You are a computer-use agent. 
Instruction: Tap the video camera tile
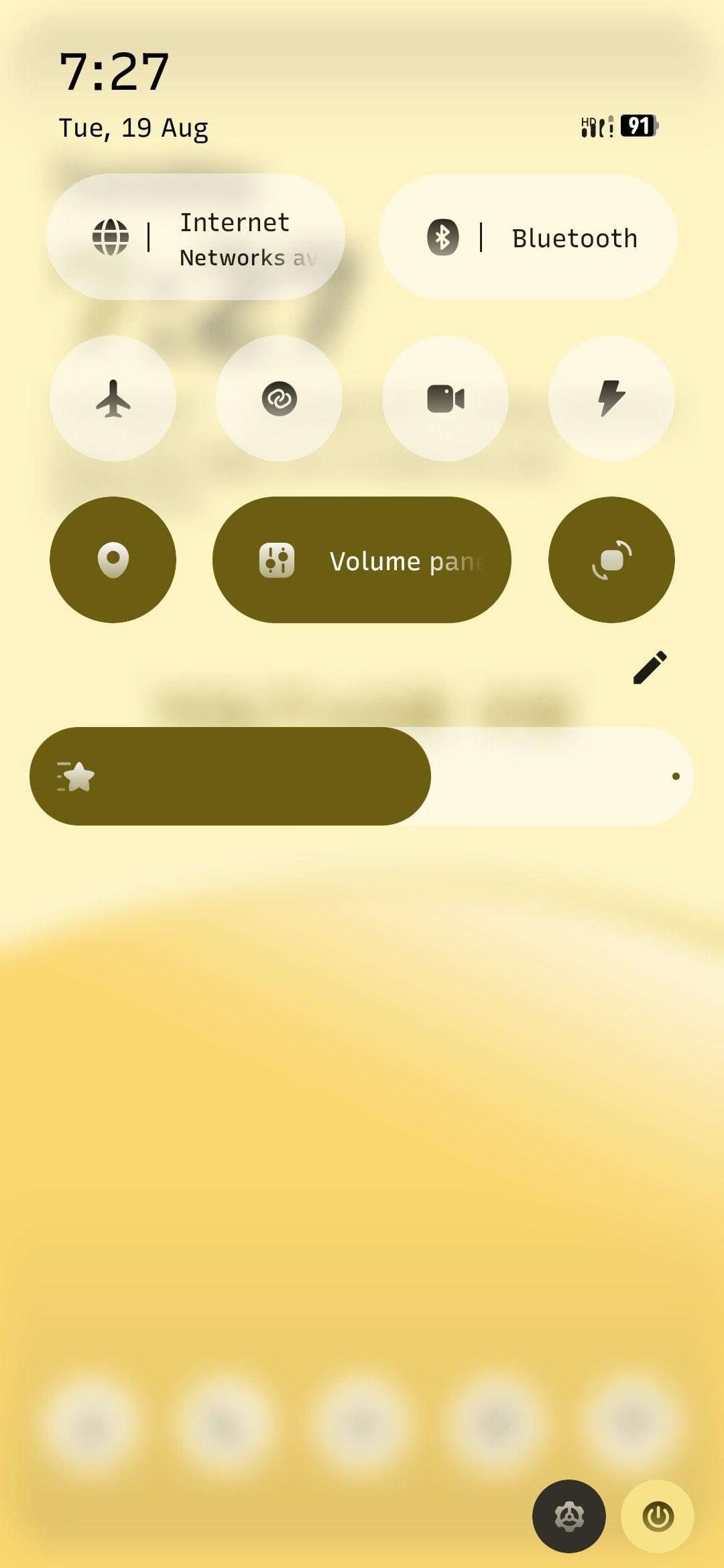(446, 399)
